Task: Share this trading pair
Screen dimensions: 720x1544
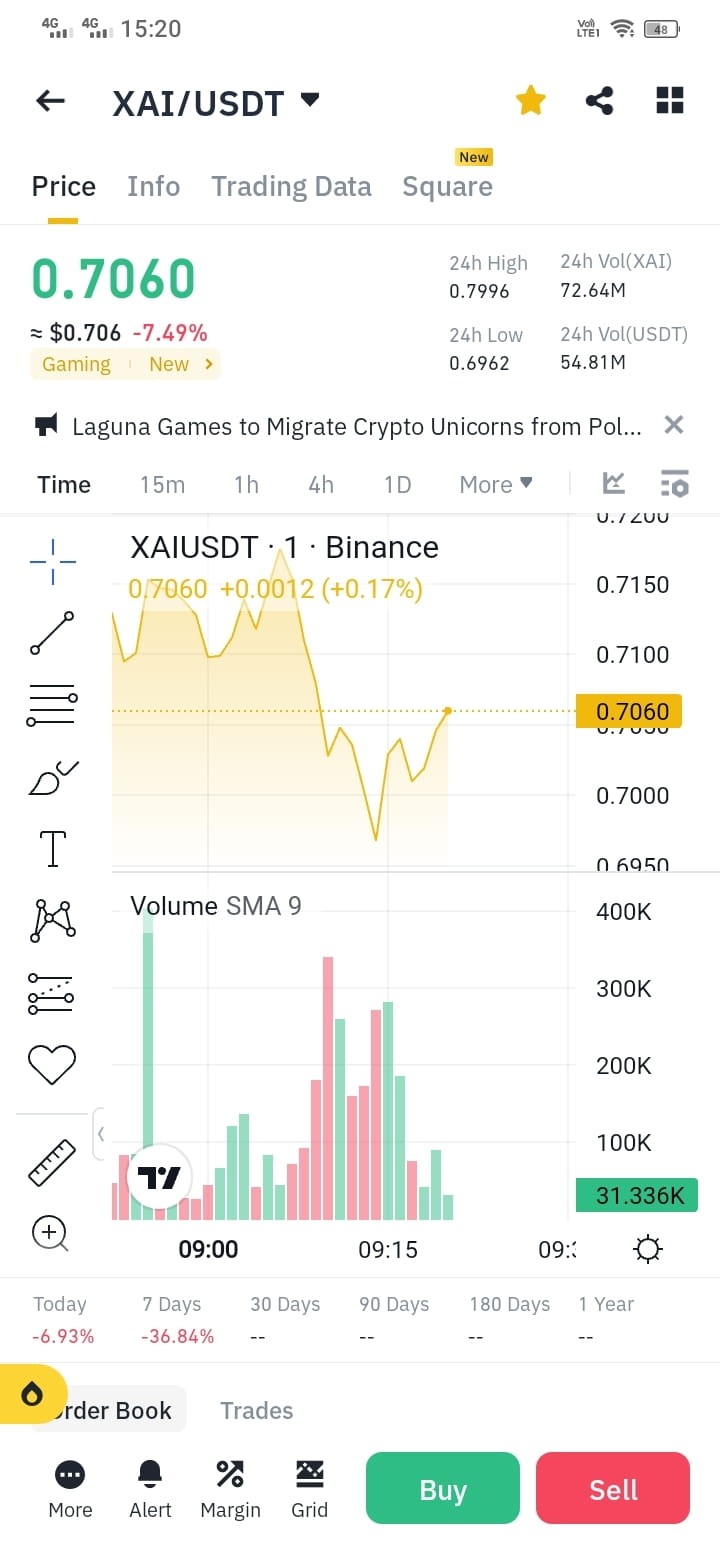Action: point(599,100)
